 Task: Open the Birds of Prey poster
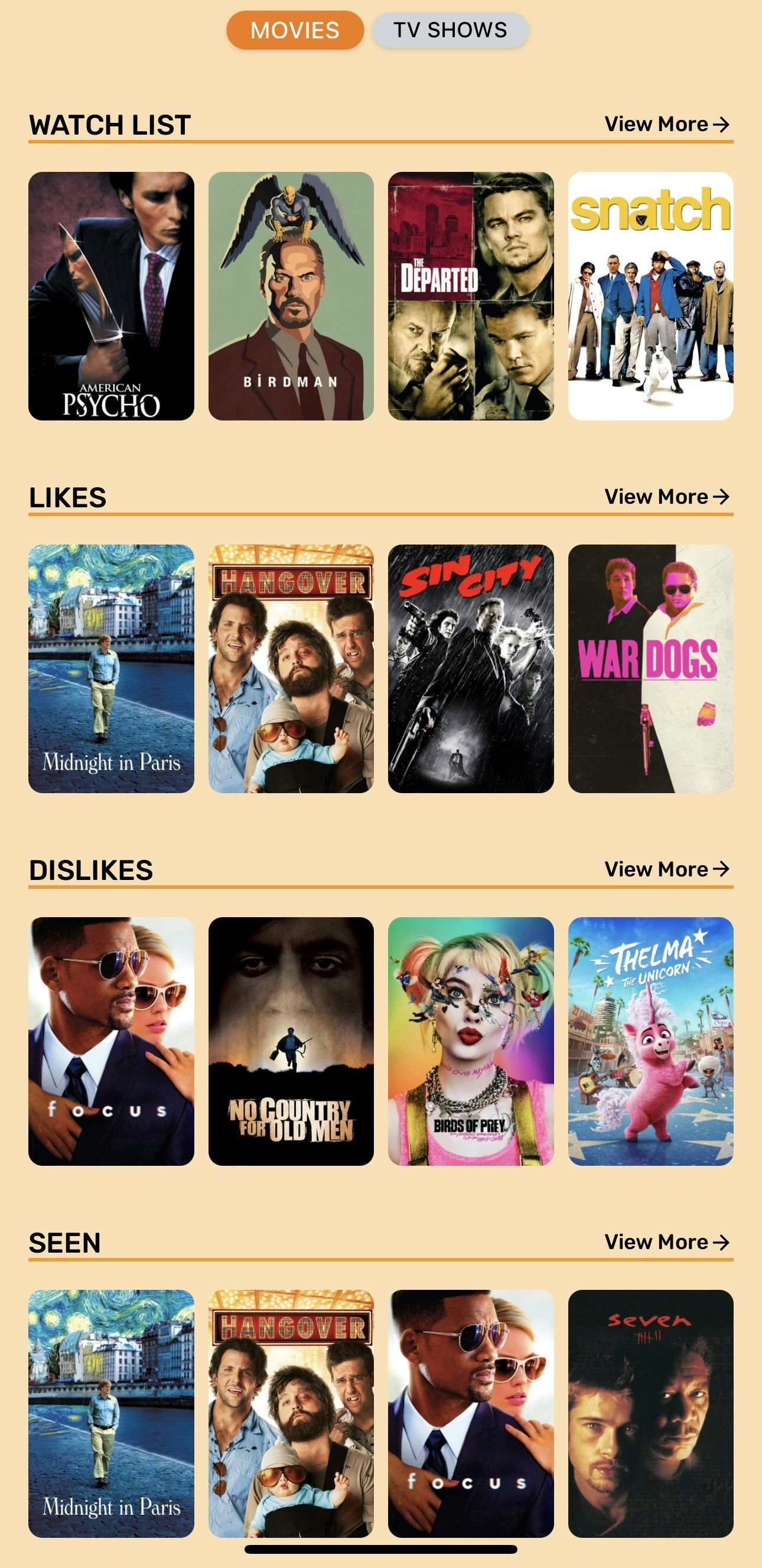click(x=470, y=1041)
